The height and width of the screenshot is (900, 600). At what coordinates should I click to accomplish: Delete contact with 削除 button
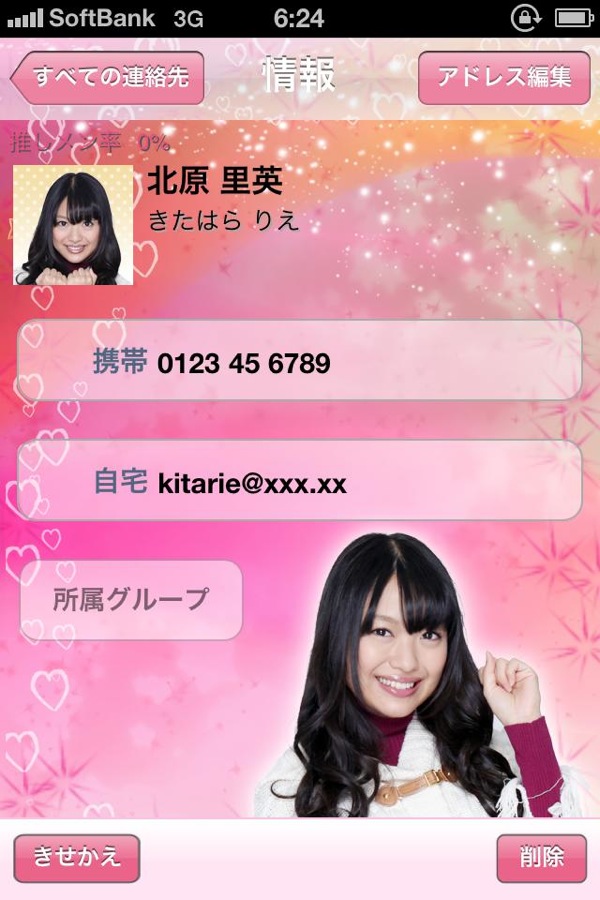[541, 858]
